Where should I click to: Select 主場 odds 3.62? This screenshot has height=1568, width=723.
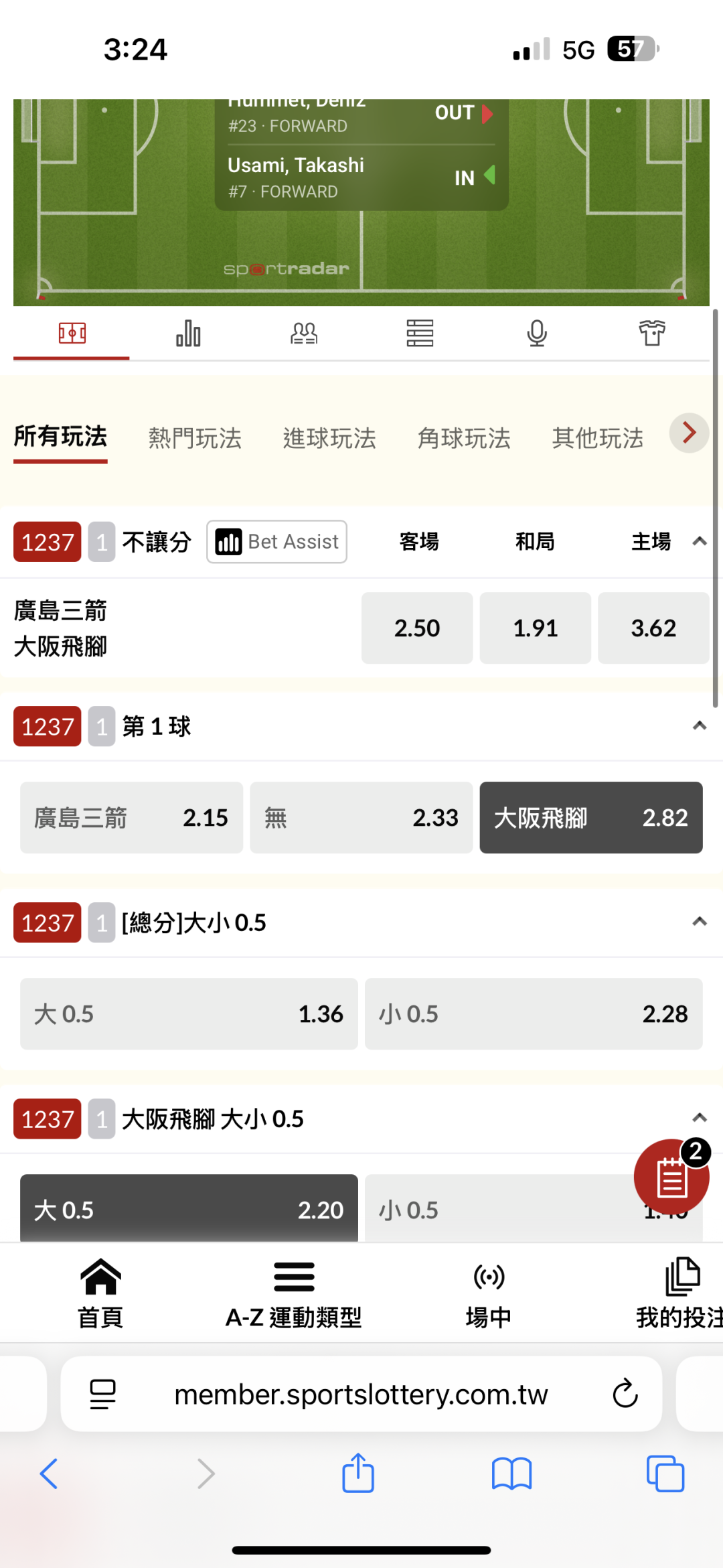(x=653, y=628)
